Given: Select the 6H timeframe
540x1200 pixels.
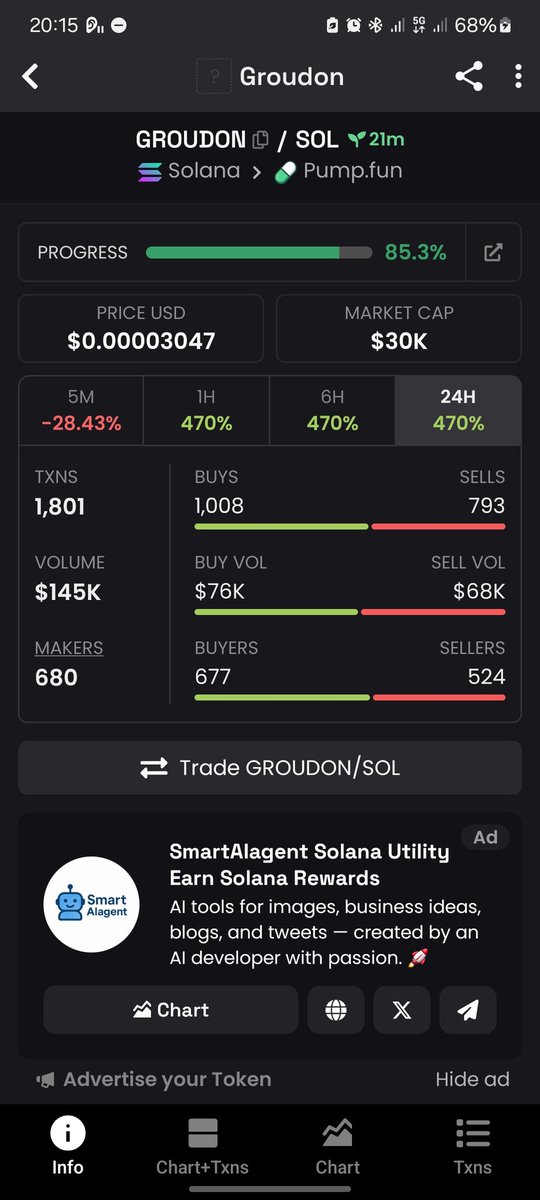Looking at the screenshot, I should 332,410.
